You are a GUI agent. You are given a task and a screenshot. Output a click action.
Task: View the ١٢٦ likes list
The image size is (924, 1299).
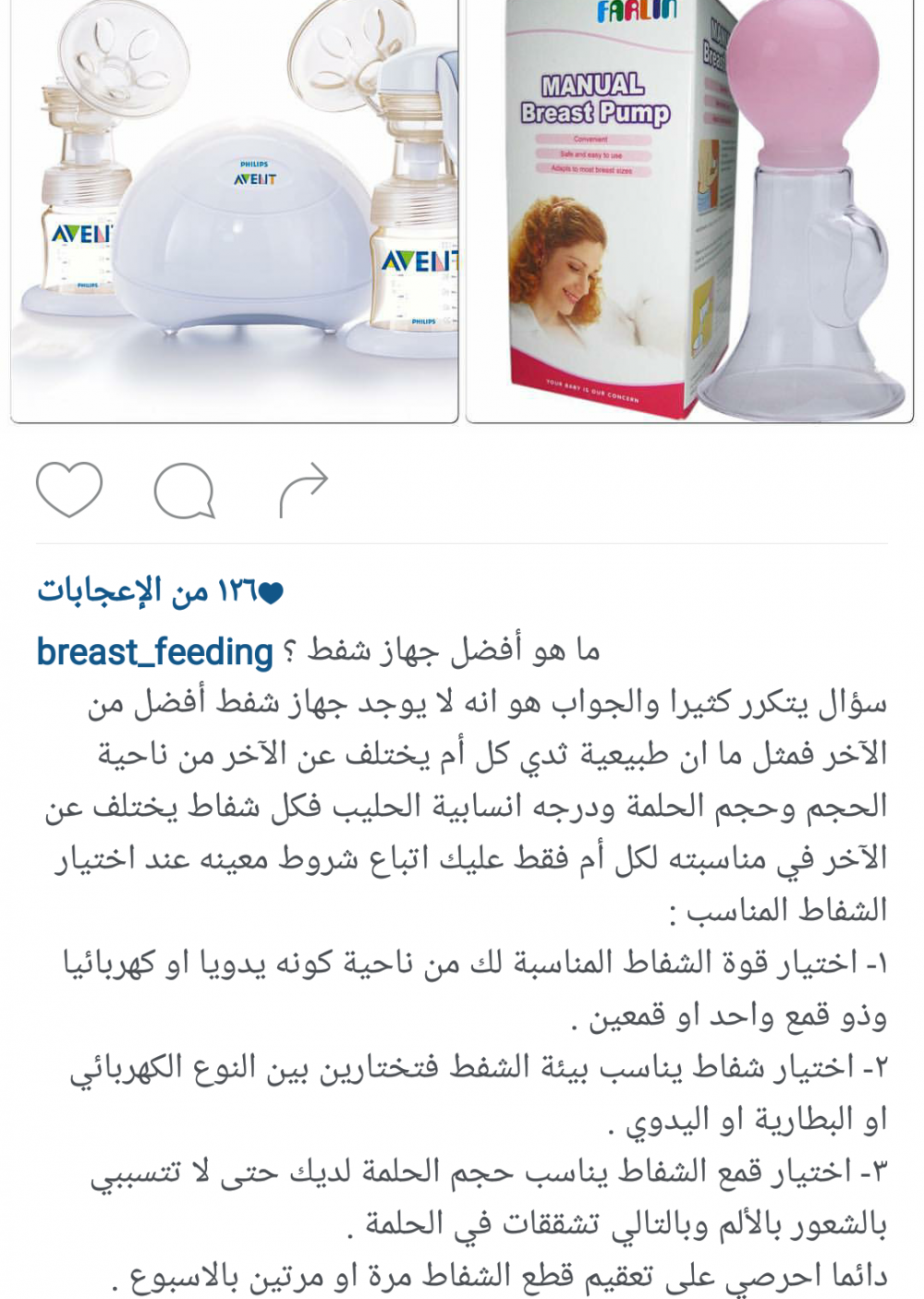(x=160, y=591)
